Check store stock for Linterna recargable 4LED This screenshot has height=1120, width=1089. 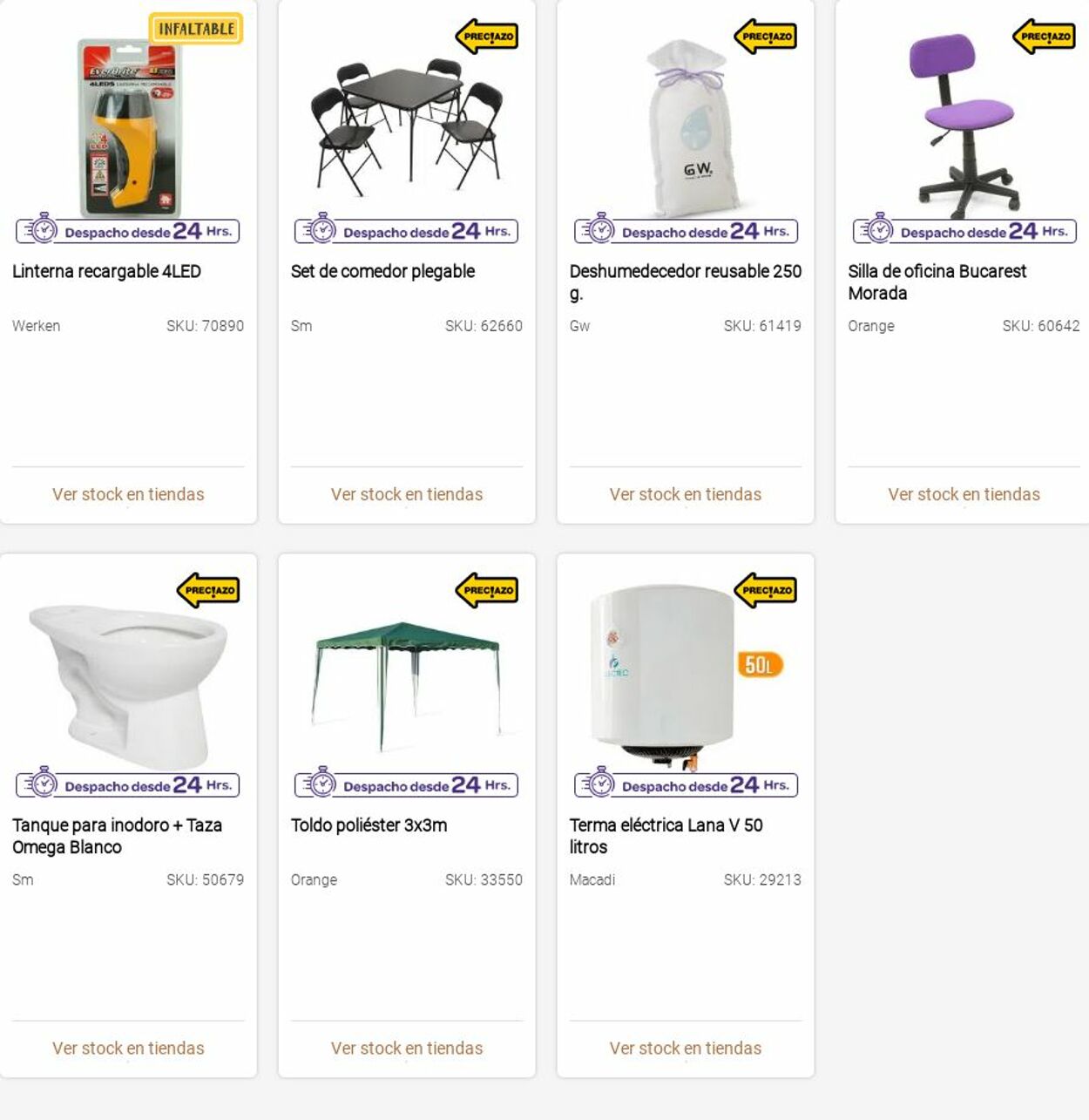128,494
